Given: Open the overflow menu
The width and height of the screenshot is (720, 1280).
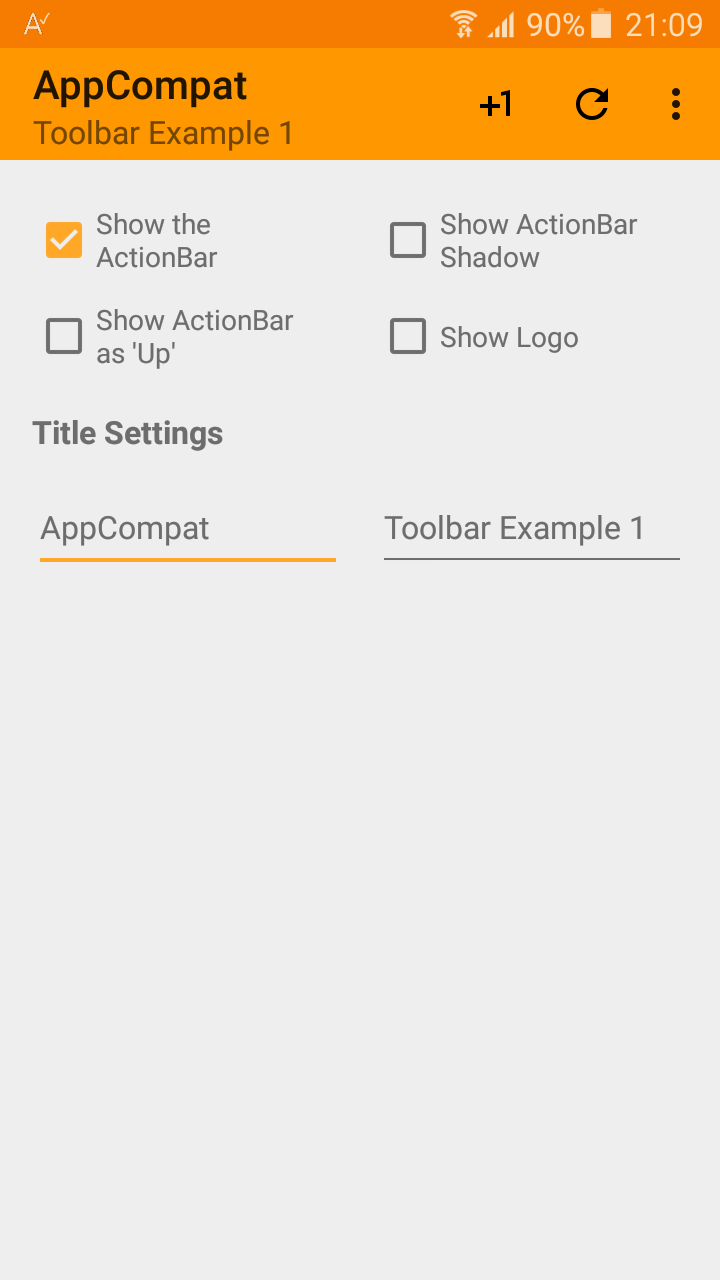Looking at the screenshot, I should tap(676, 104).
